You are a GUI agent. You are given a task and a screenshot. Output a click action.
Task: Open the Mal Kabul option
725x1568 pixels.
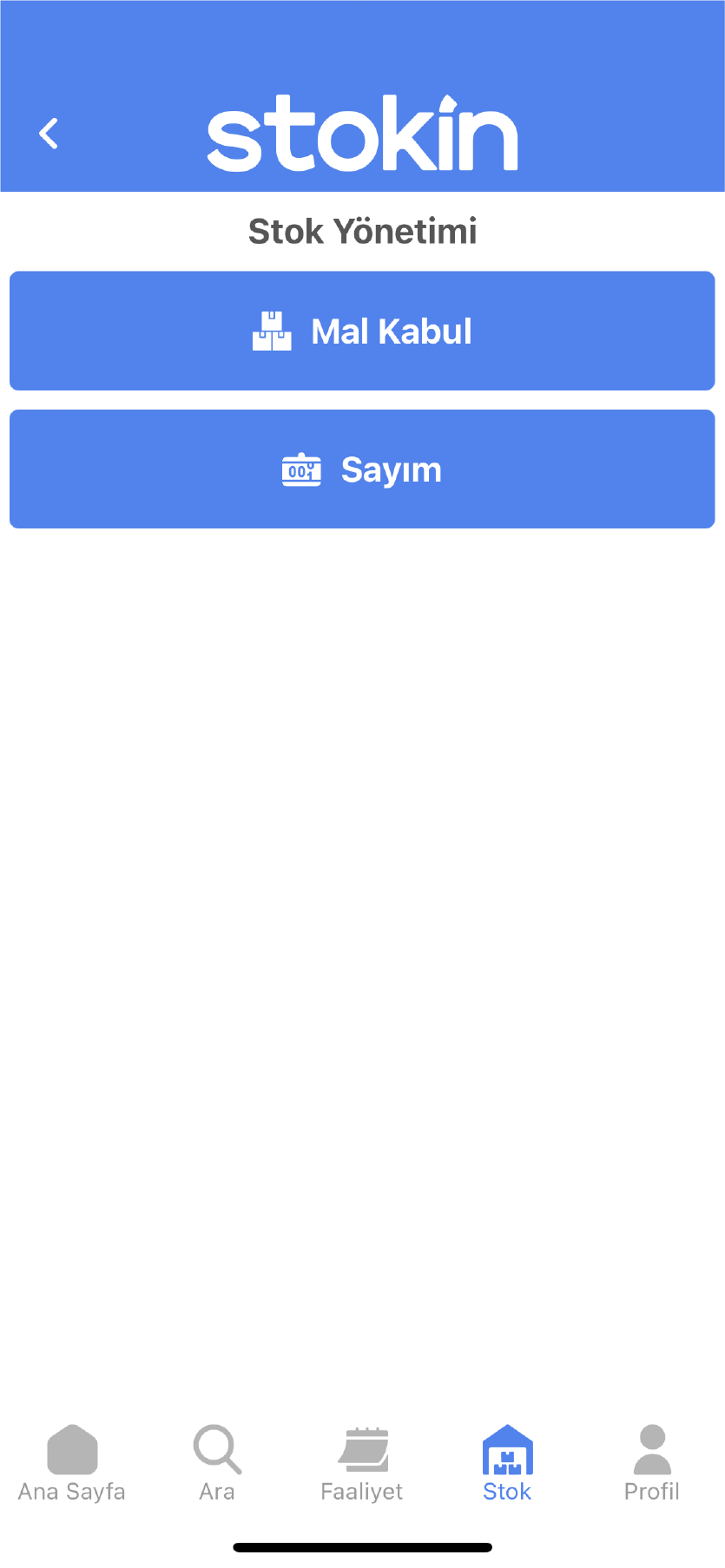pyautogui.click(x=362, y=331)
